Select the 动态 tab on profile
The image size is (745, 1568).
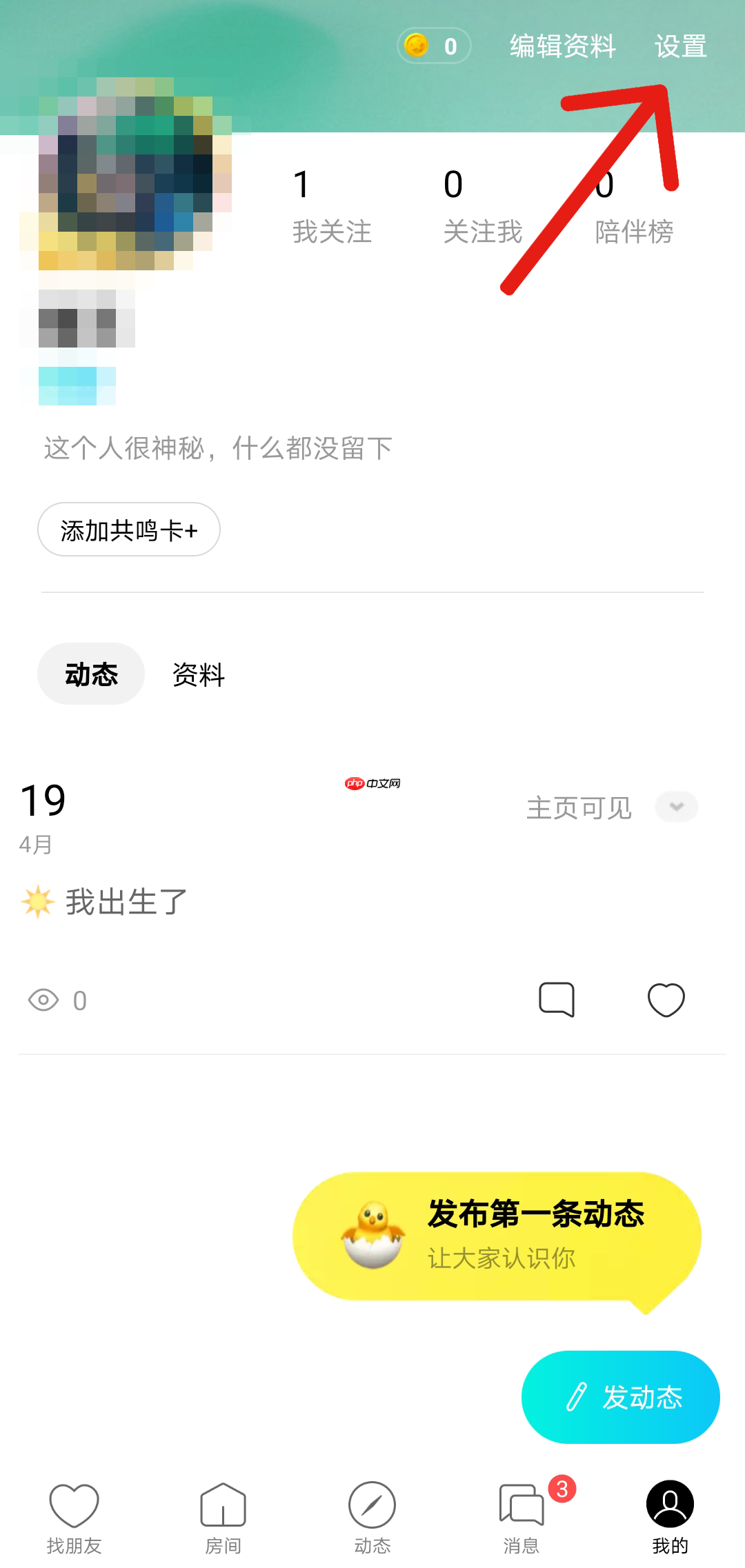pyautogui.click(x=90, y=674)
